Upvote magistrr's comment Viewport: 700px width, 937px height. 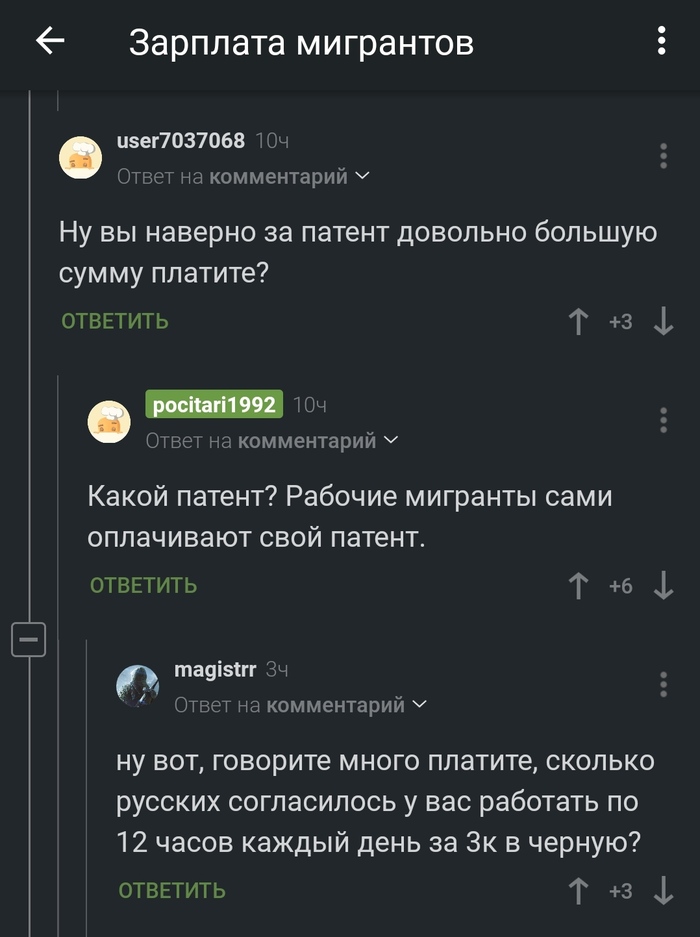click(578, 890)
